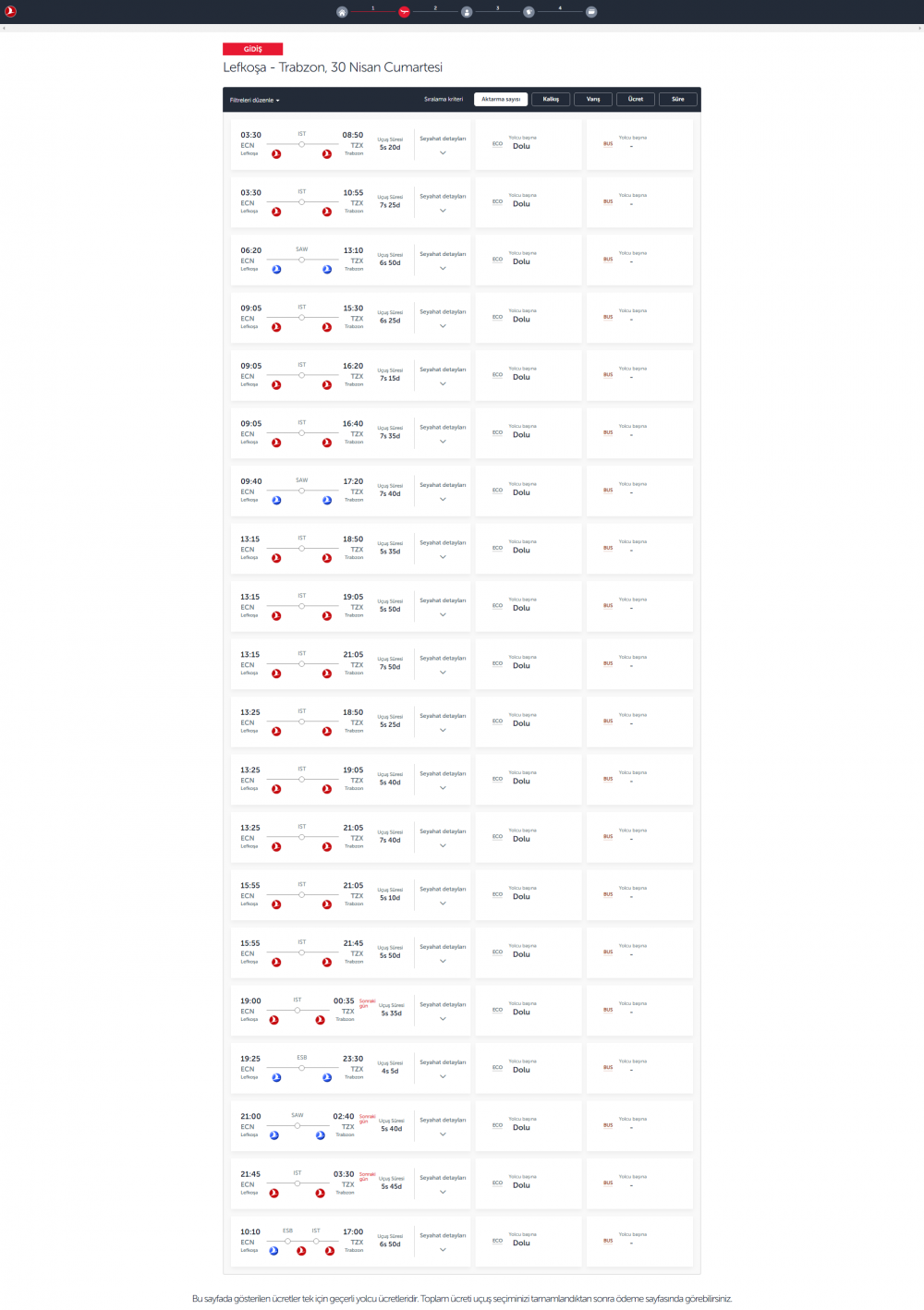Select the payment step icon
The height and width of the screenshot is (1310, 924).
tap(590, 13)
